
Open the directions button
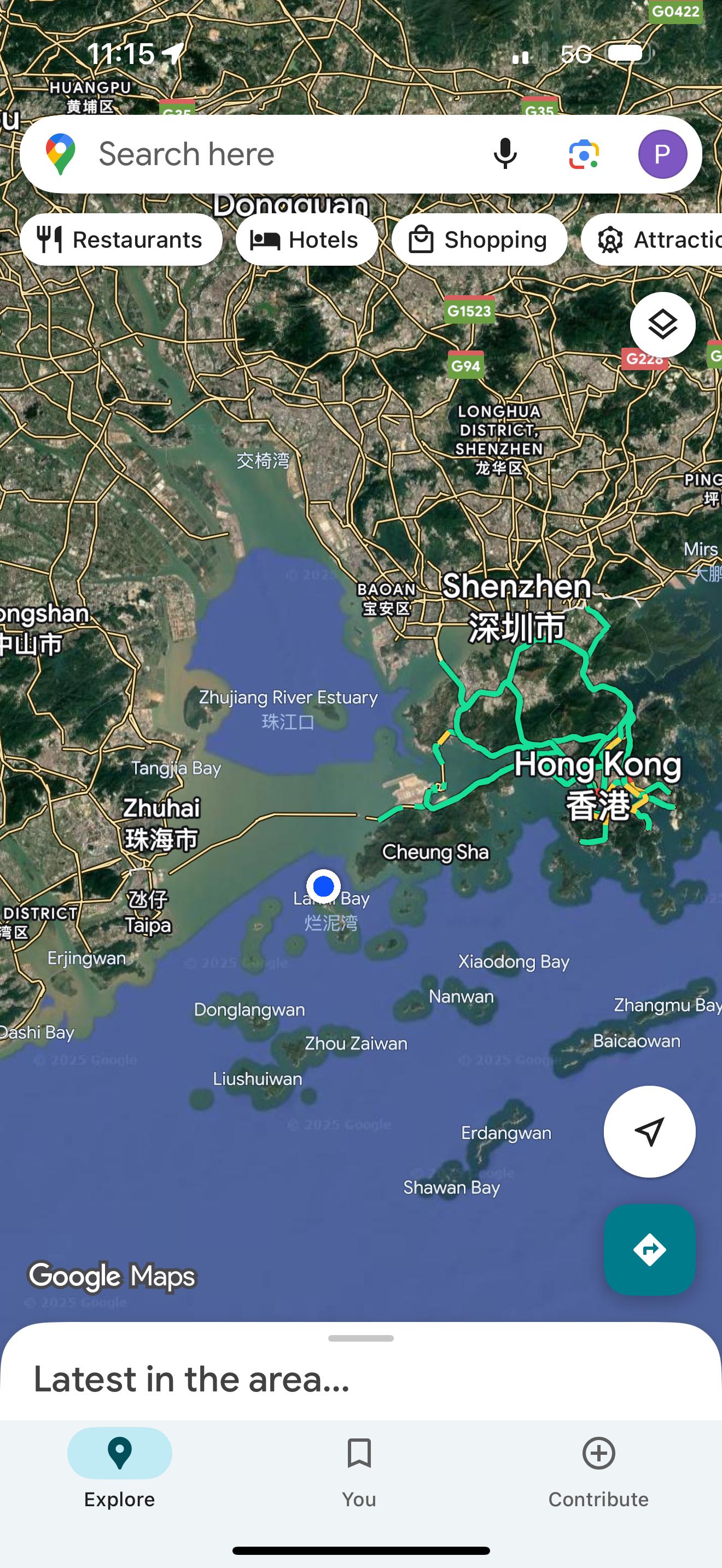coord(649,1250)
